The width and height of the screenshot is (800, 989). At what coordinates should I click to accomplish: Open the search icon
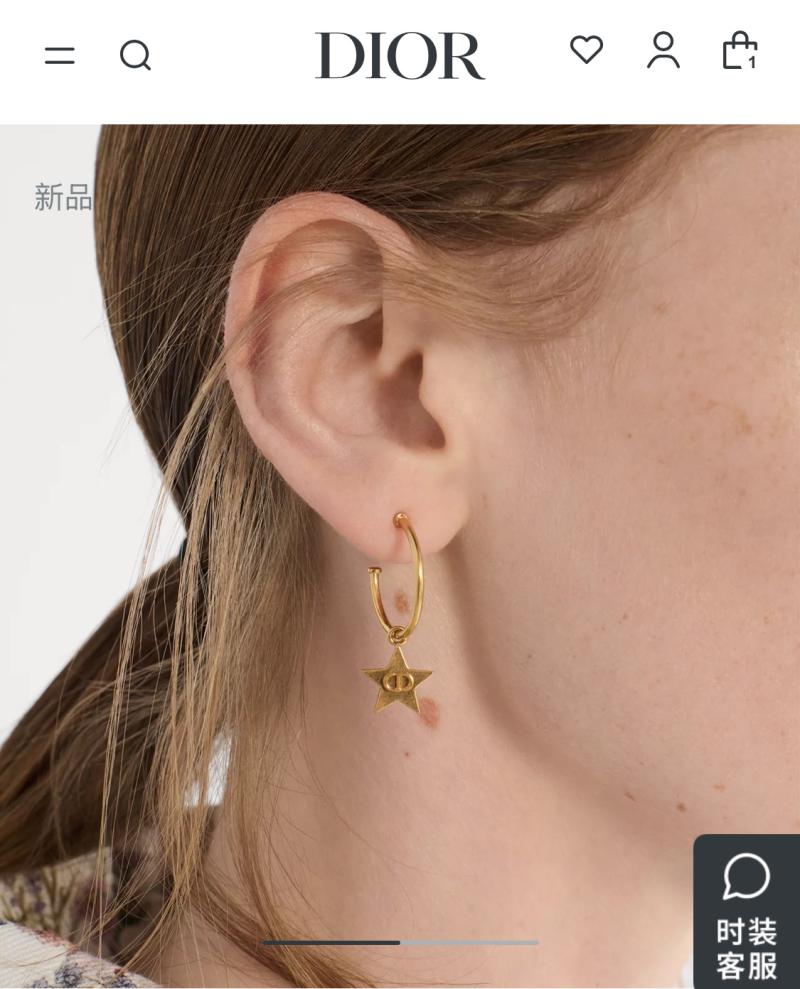click(135, 55)
